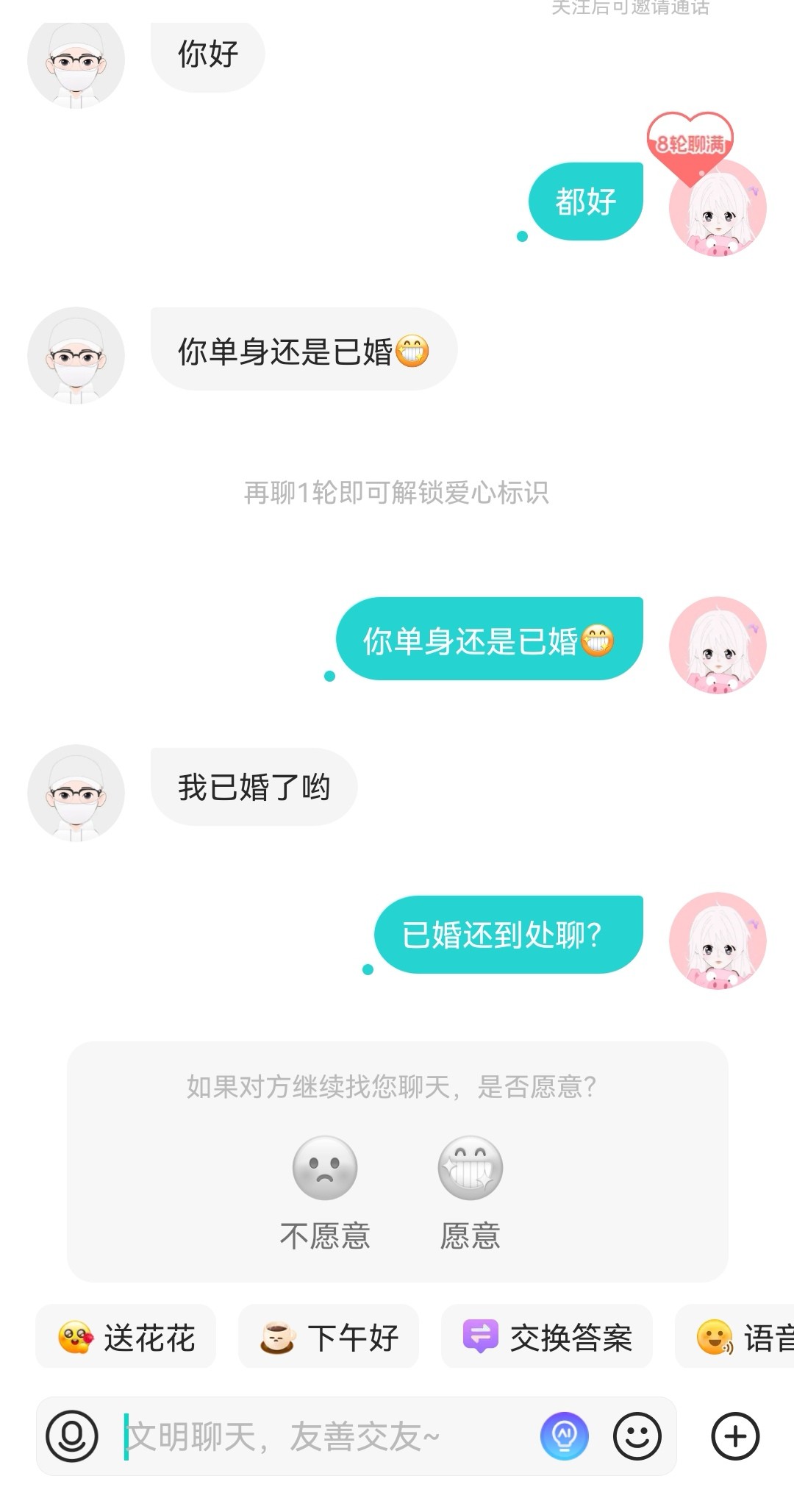Tap the 送花花 quick reply chip
The image size is (794, 1512).
point(126,1338)
